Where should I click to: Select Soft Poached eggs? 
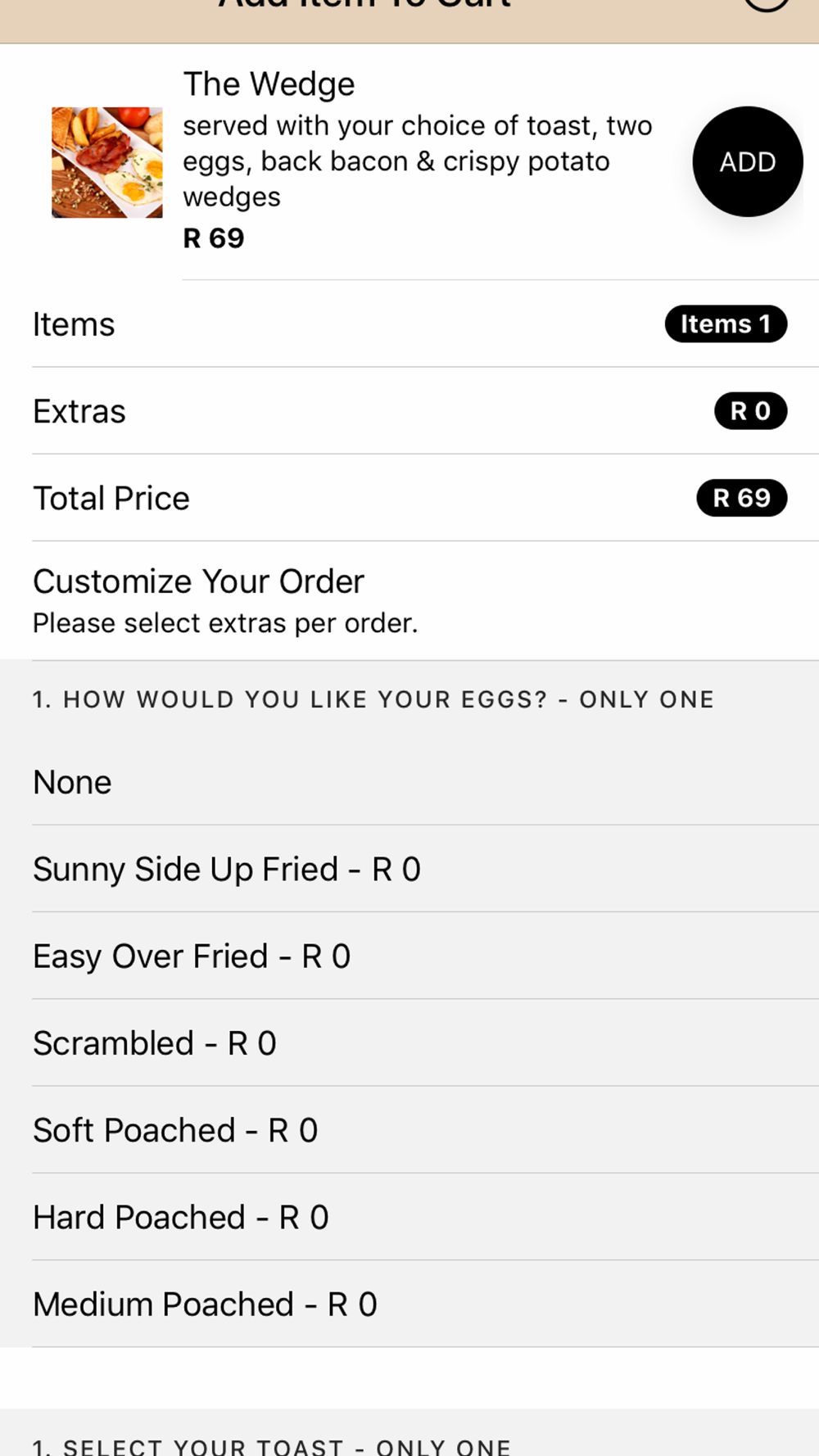409,1130
